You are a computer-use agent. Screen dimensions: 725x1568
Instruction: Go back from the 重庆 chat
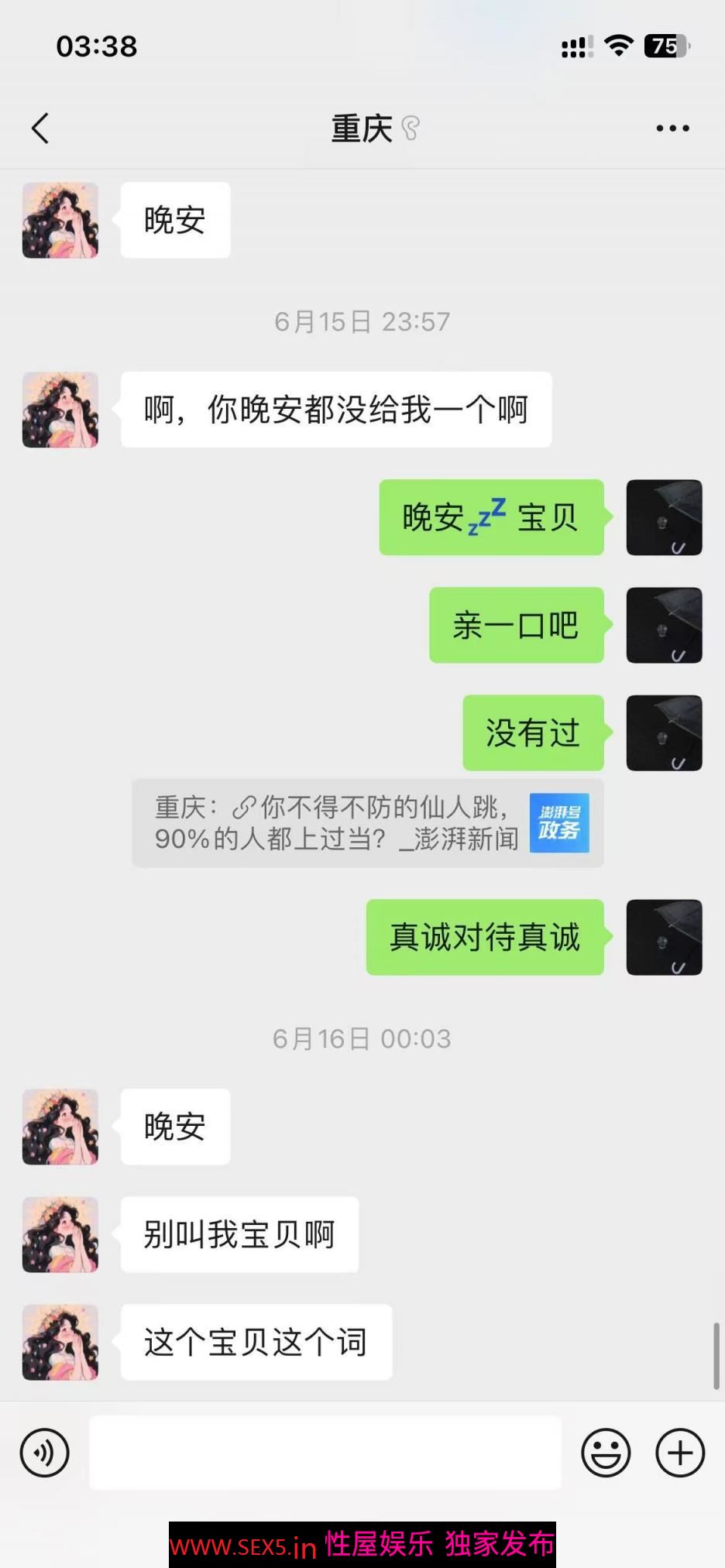pos(40,129)
